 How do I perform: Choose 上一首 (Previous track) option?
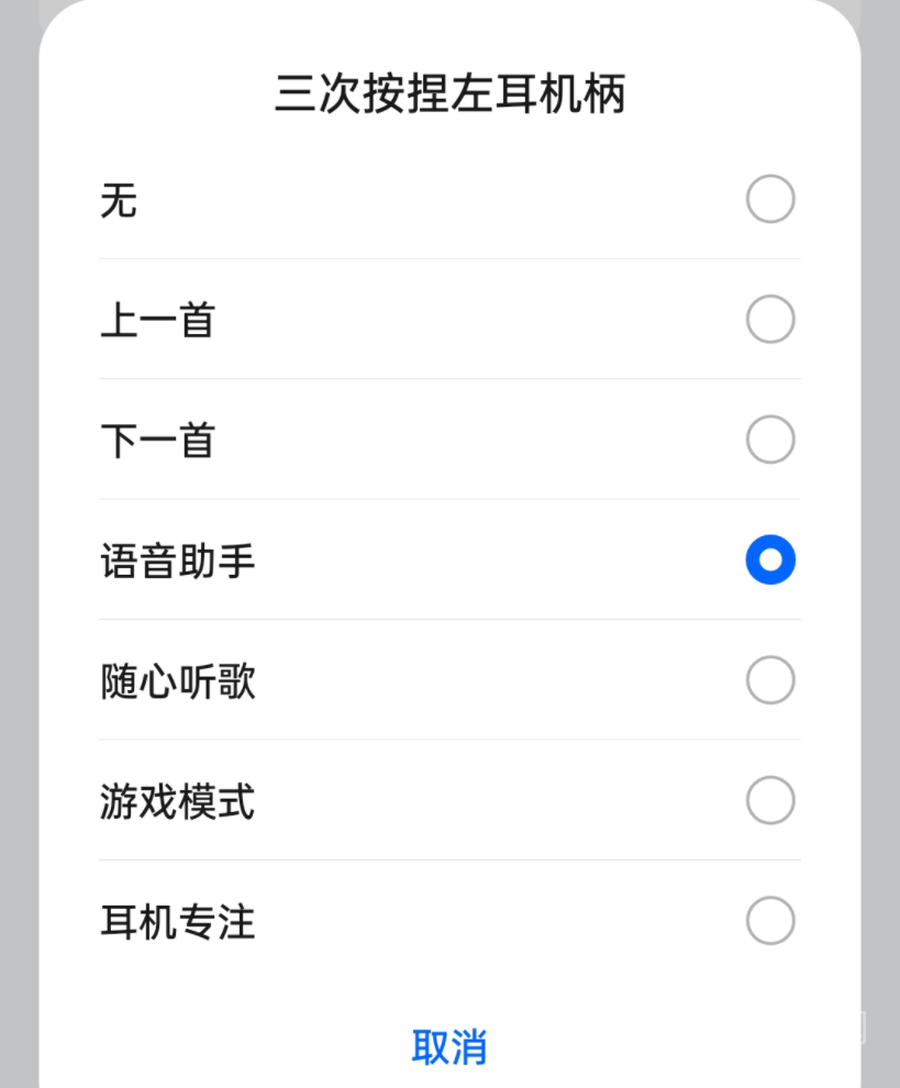click(770, 319)
